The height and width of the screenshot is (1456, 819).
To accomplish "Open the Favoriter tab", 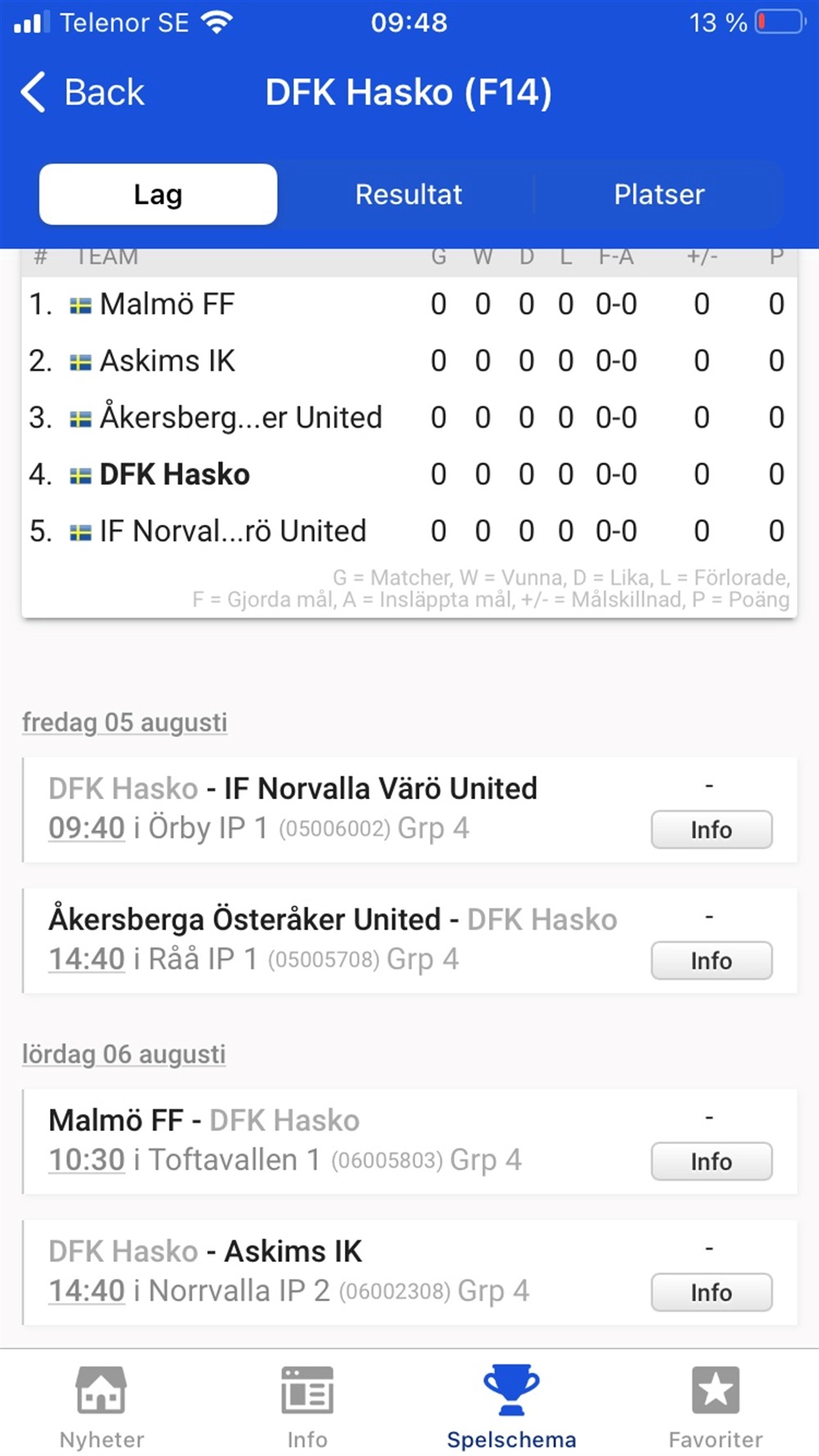I will (x=716, y=1407).
